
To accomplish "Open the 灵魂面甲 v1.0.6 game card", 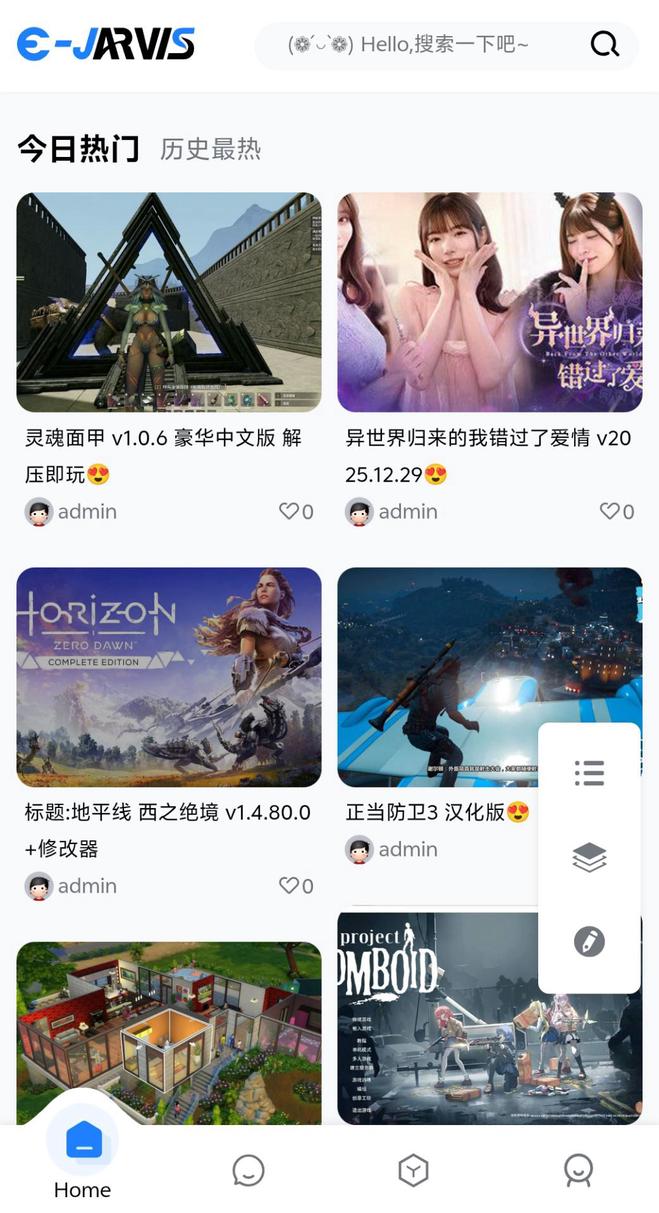I will point(169,302).
